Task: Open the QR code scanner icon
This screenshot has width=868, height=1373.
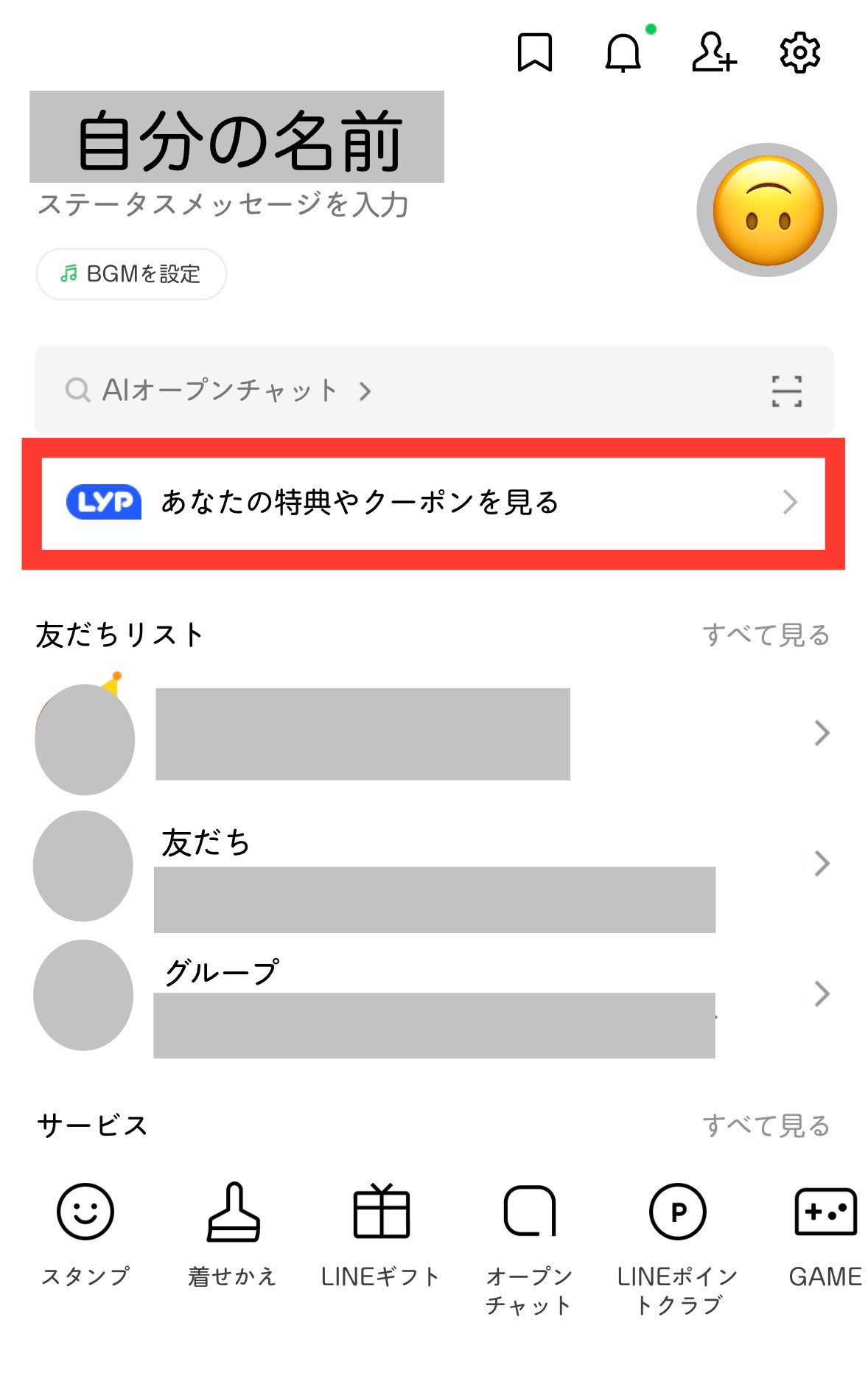Action: click(x=787, y=391)
